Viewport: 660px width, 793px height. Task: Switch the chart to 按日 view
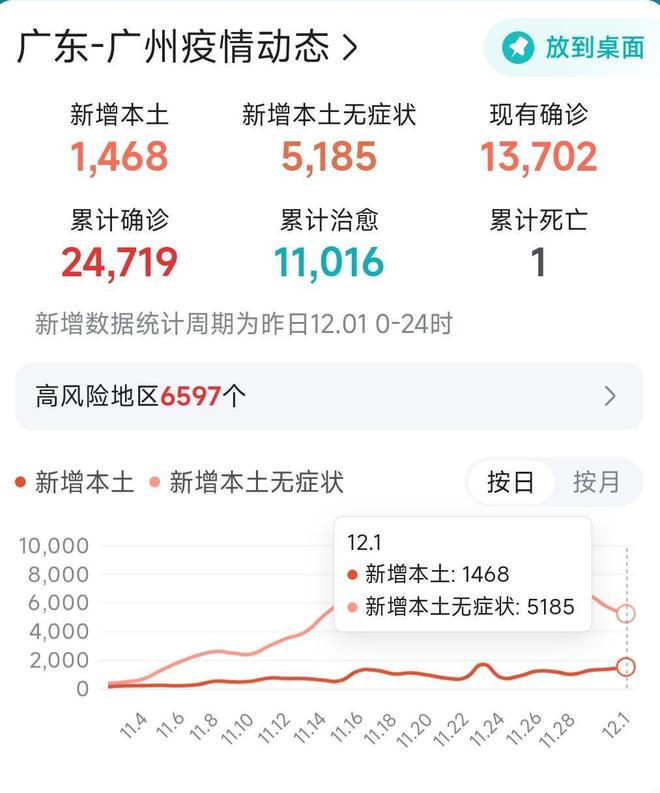pos(510,483)
